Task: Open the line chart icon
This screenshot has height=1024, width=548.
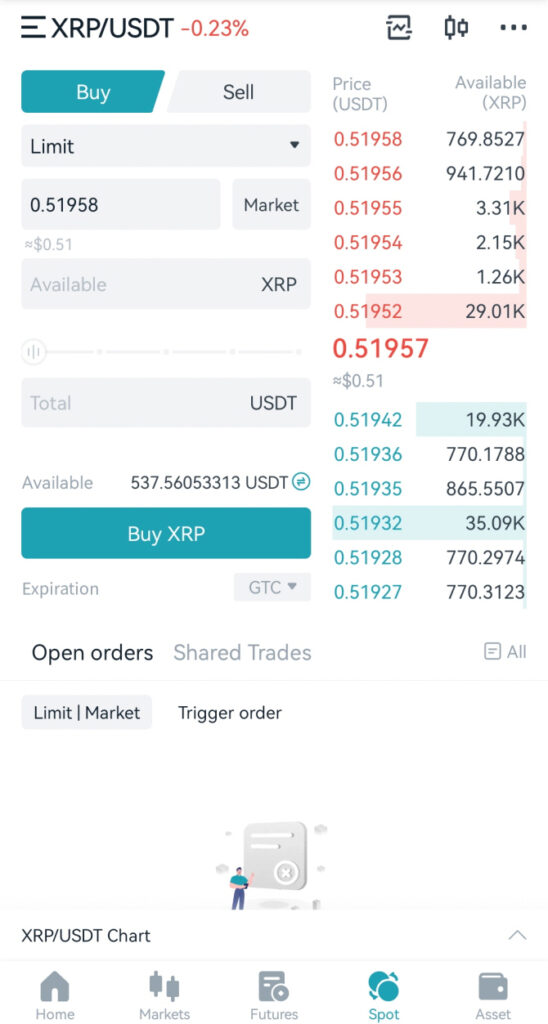Action: point(398,28)
